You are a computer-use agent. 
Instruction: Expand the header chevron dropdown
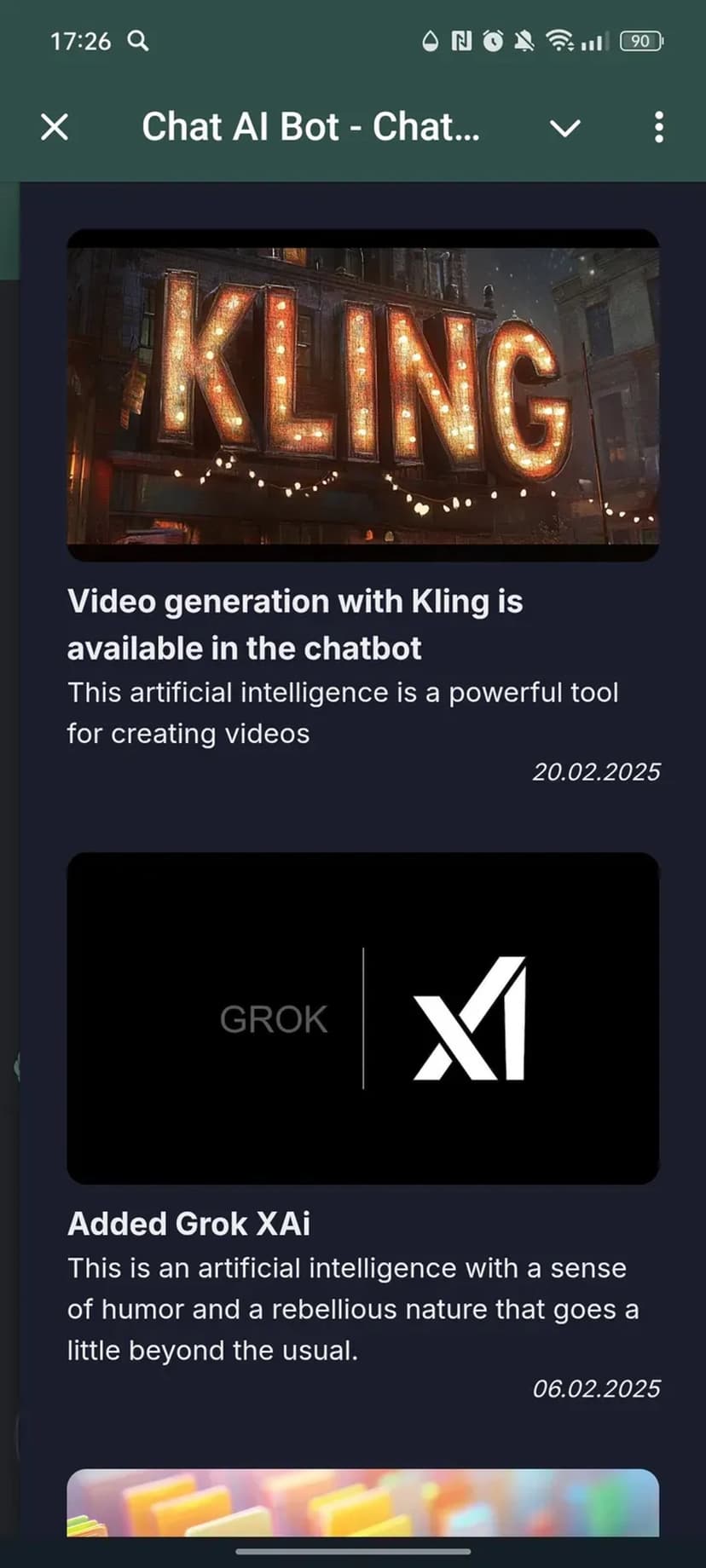click(564, 128)
